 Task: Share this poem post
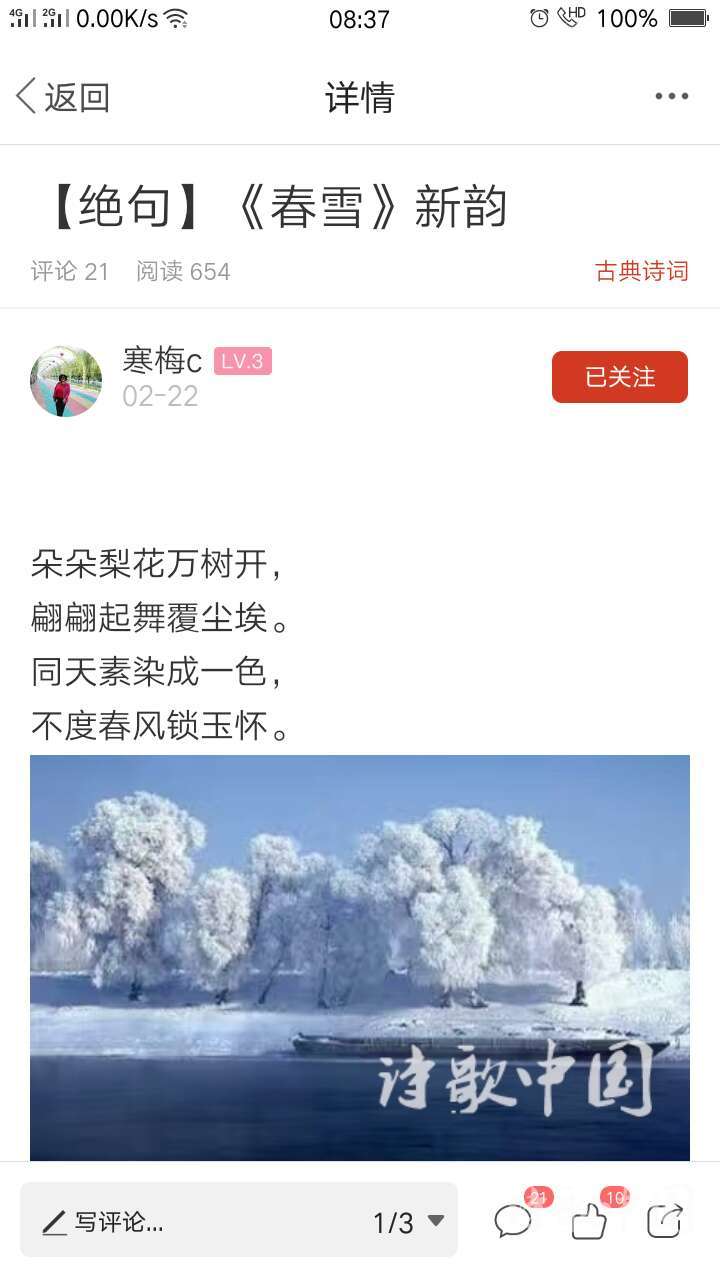[664, 1221]
